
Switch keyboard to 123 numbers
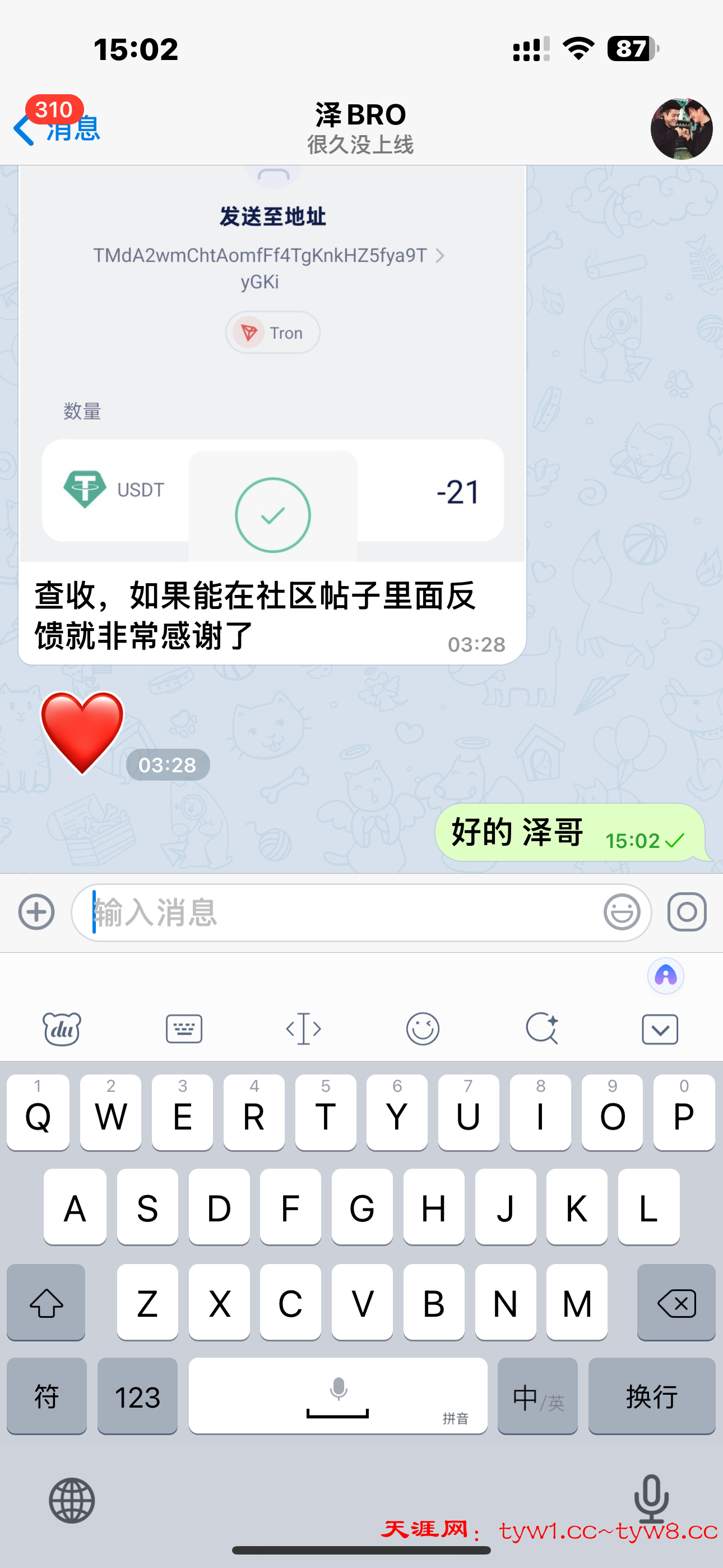coord(137,1396)
